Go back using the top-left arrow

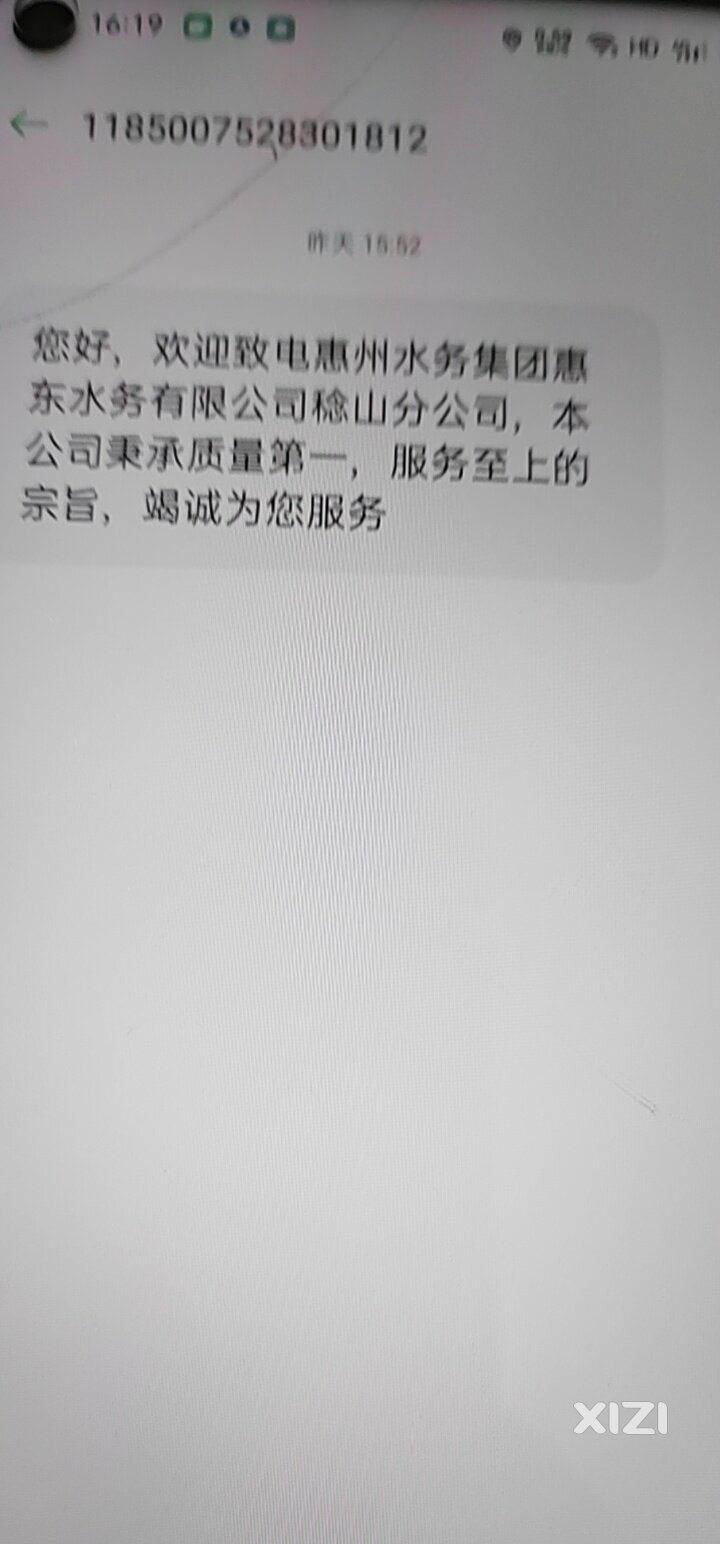click(x=28, y=125)
